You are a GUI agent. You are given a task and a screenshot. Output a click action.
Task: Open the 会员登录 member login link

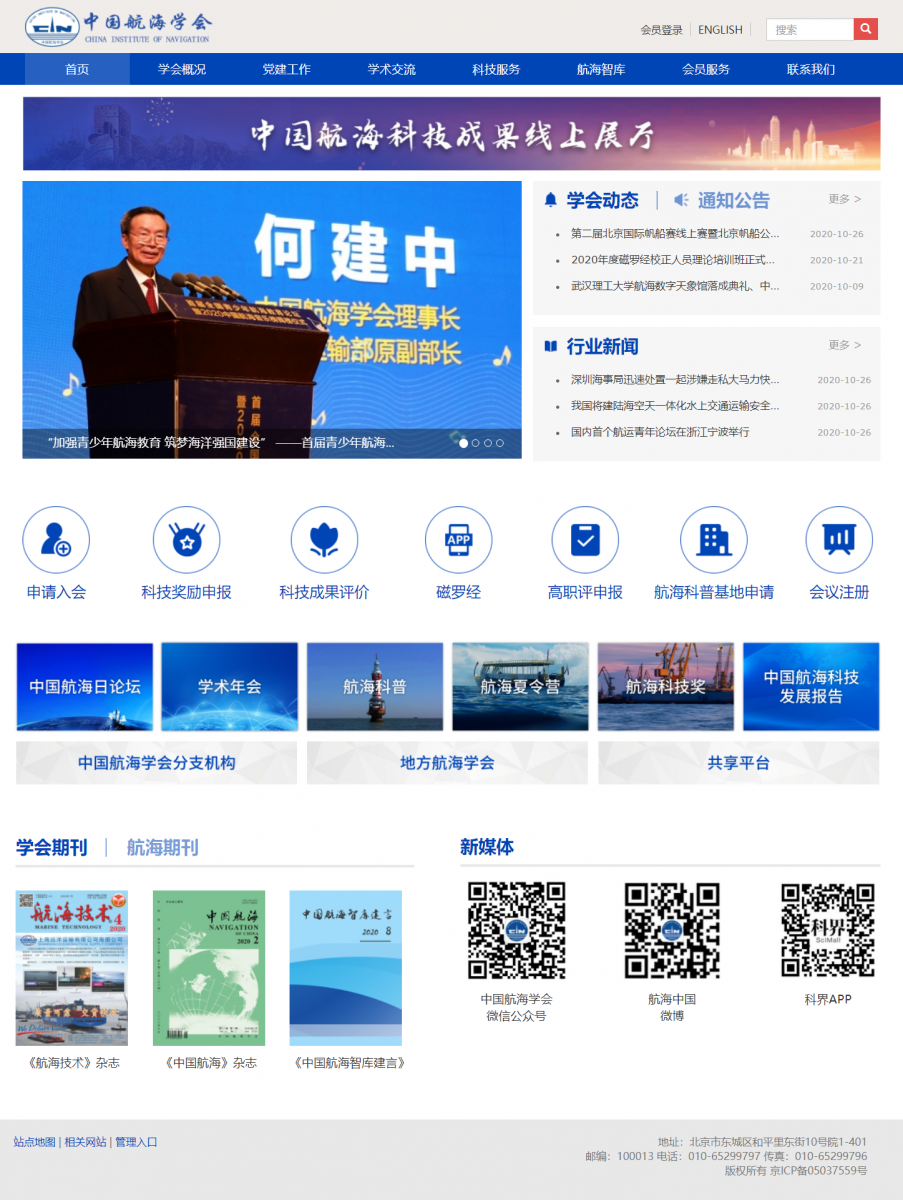click(661, 30)
